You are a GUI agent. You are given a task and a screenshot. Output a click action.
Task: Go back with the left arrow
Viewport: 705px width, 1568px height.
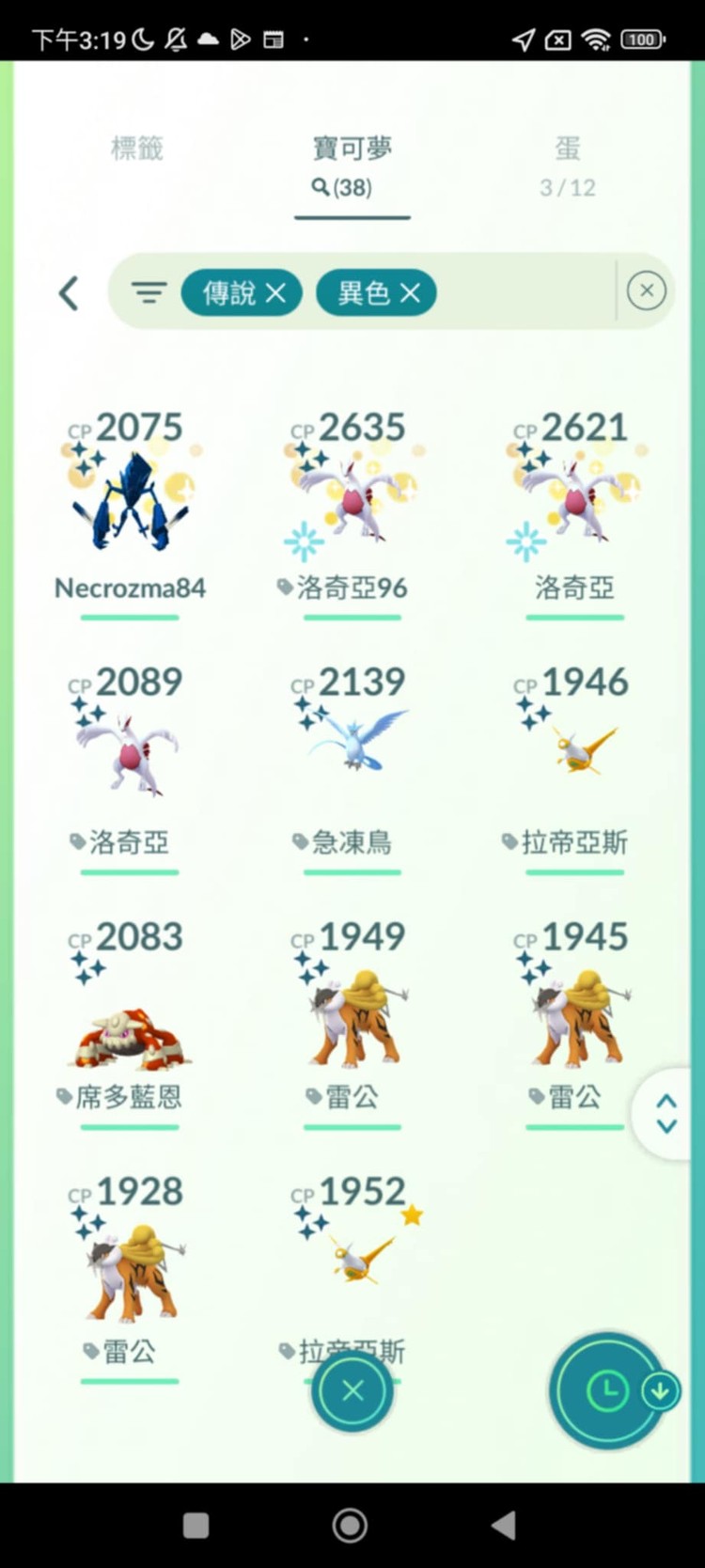tap(69, 293)
